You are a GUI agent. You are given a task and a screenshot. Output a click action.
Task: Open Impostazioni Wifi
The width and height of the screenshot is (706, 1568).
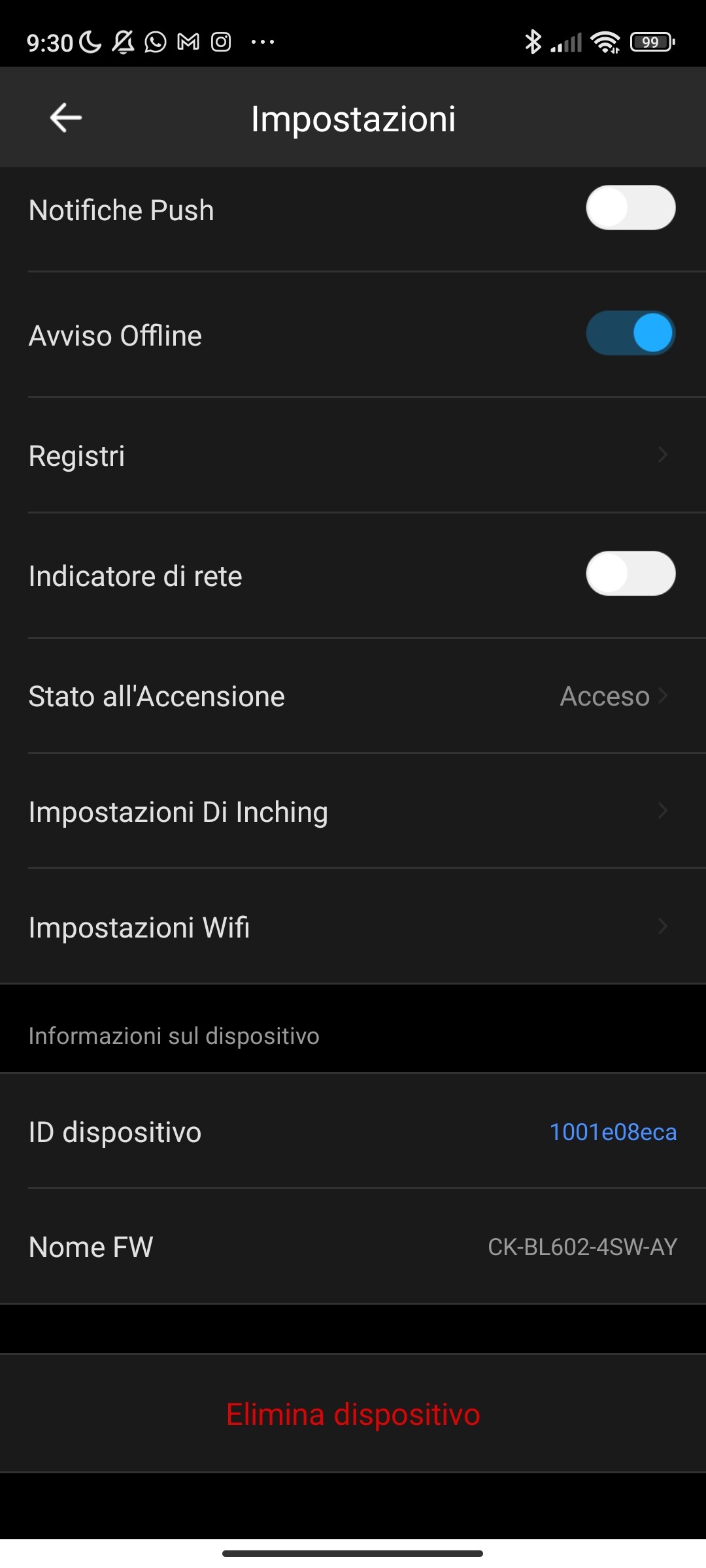pyautogui.click(x=353, y=927)
